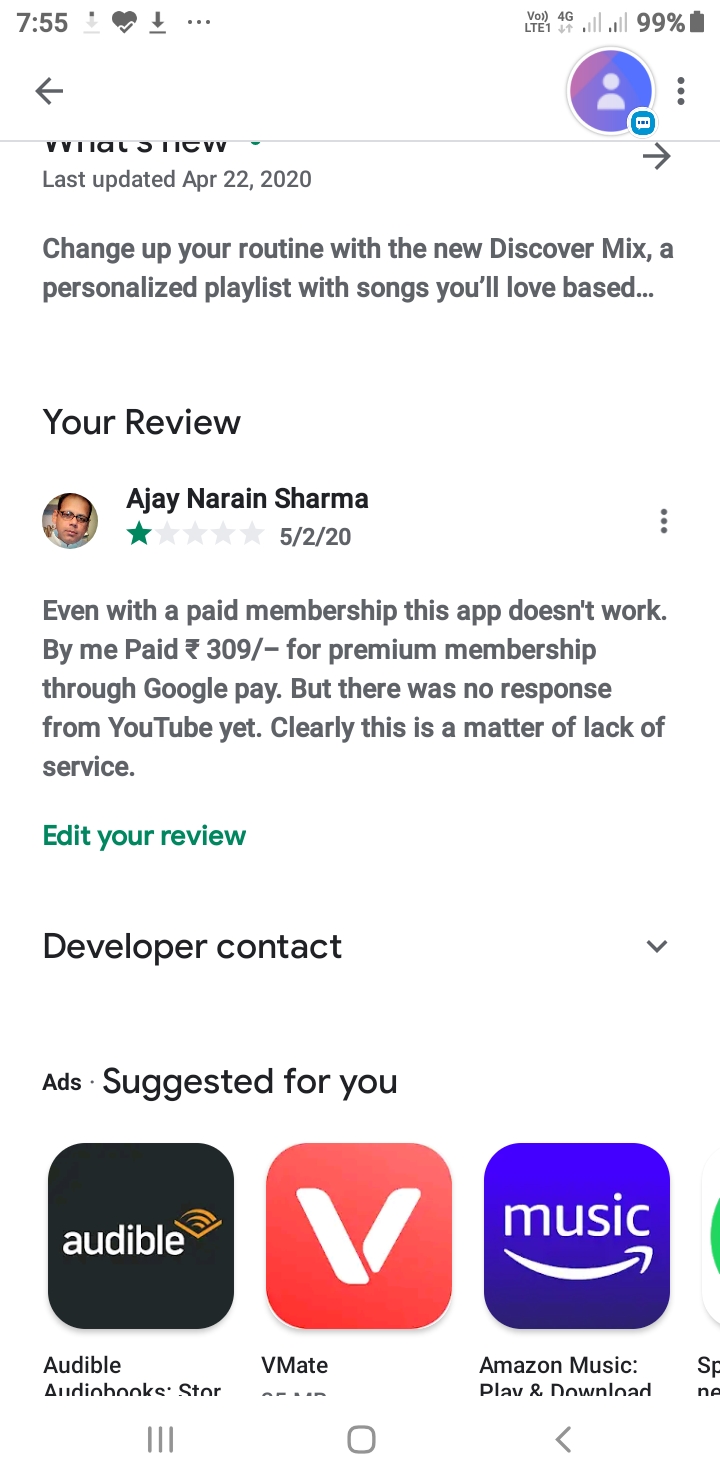The image size is (720, 1480).
Task: Tap the filled green star rating icon
Action: click(x=139, y=534)
